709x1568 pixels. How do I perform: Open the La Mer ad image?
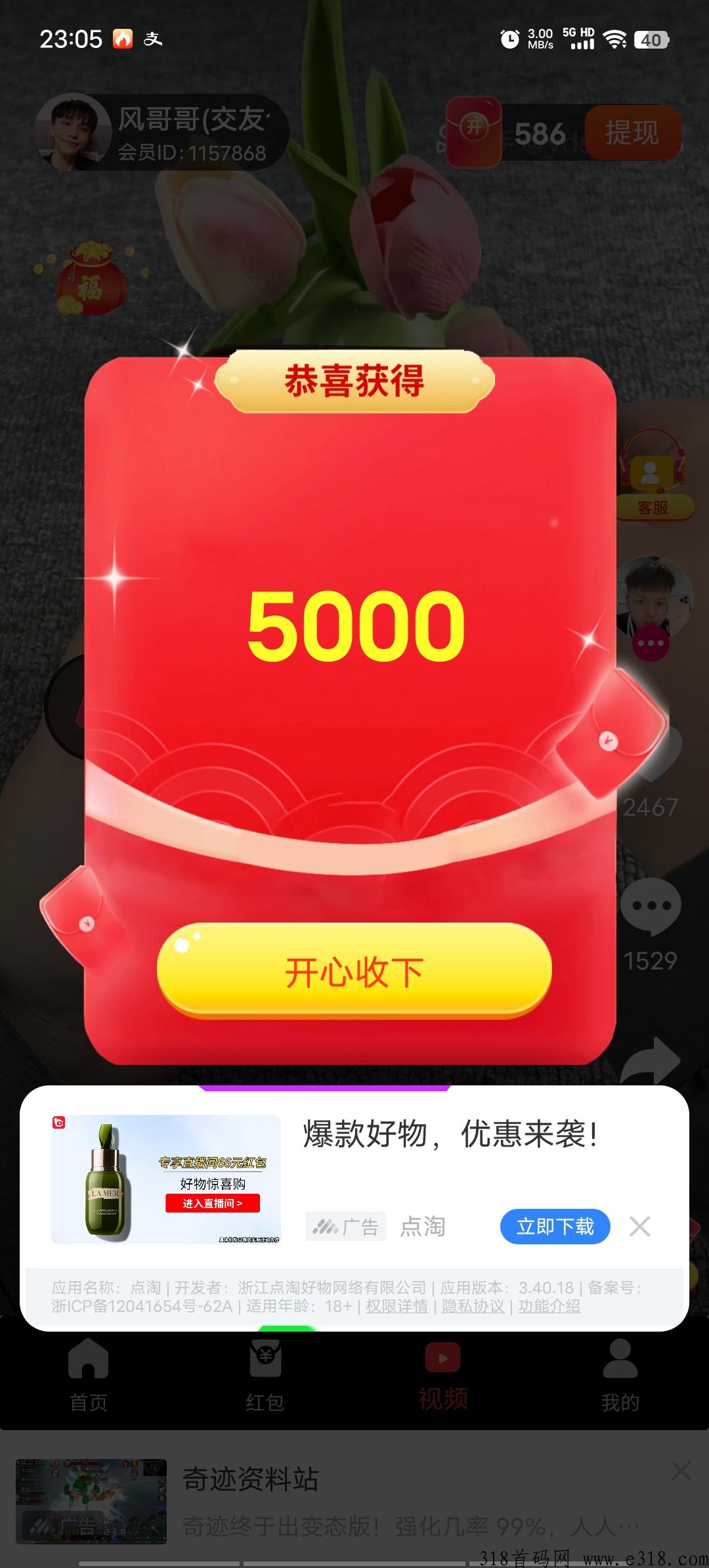click(x=166, y=1179)
